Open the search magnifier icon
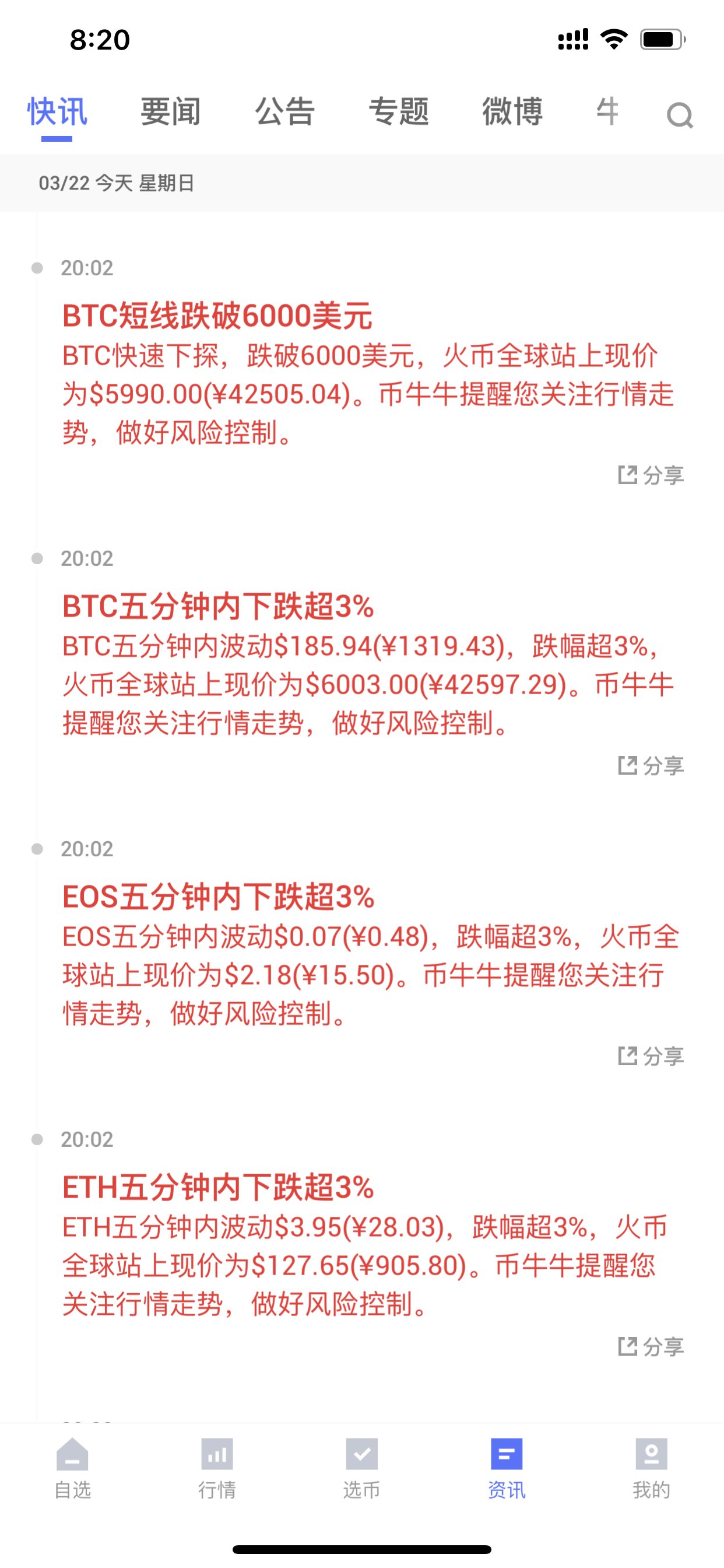The height and width of the screenshot is (1568, 724). point(680,115)
